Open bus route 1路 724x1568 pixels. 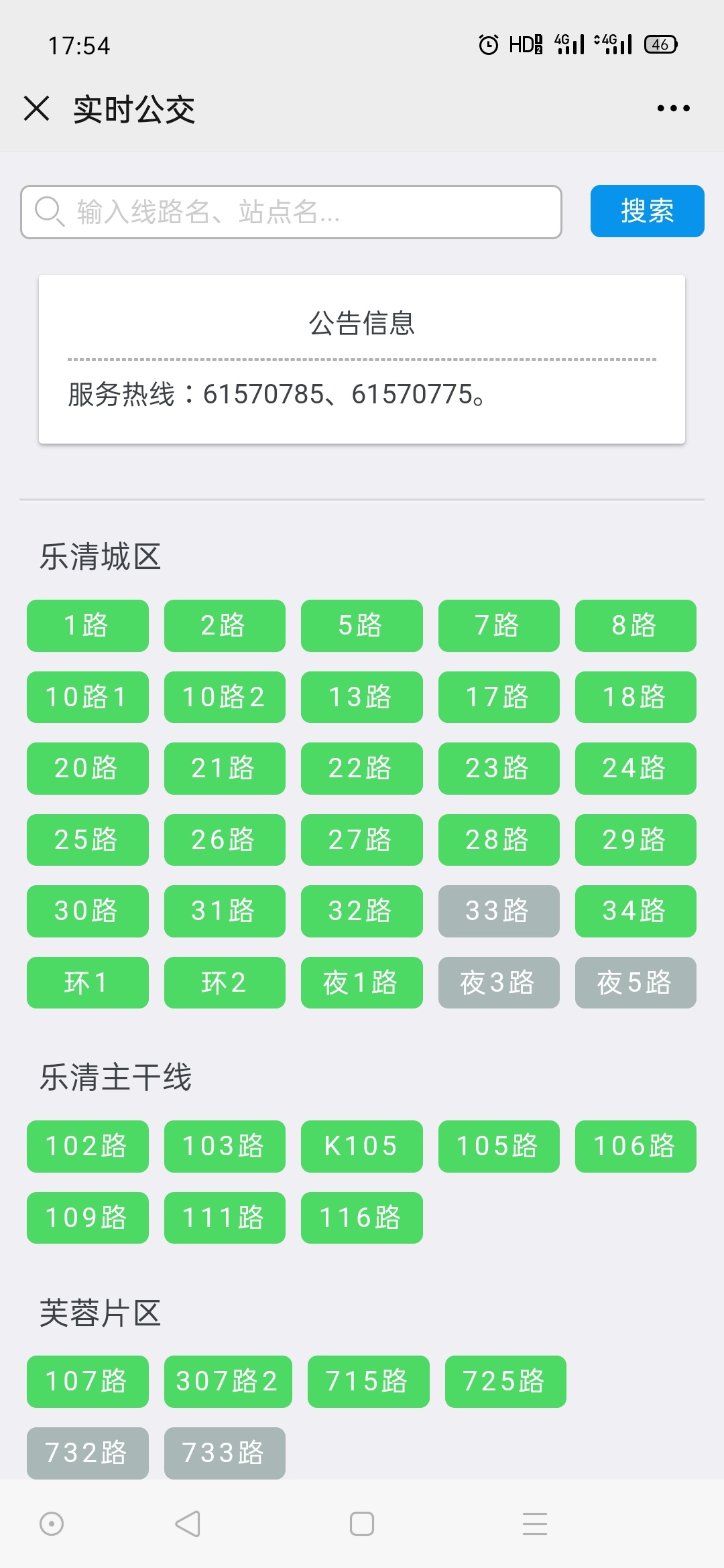88,626
